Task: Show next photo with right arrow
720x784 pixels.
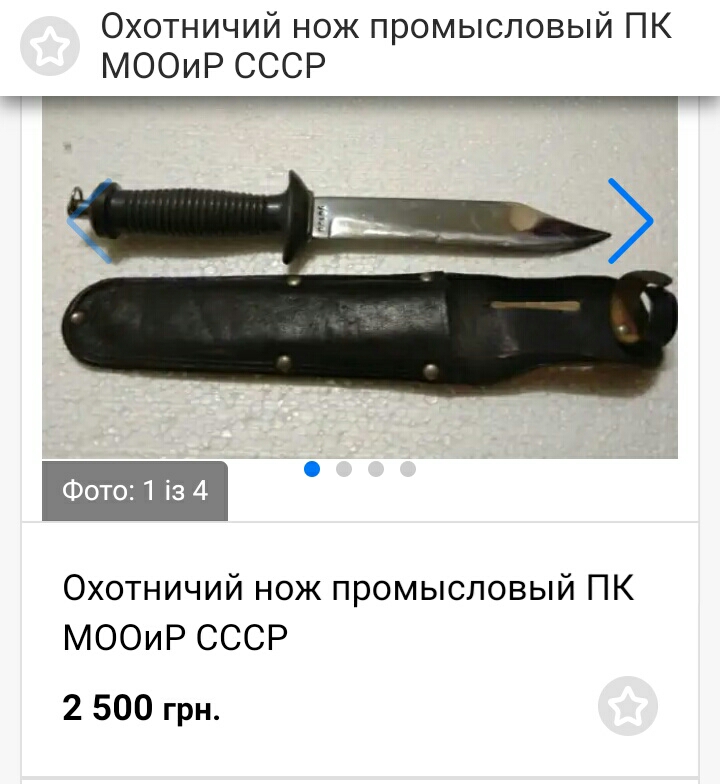Action: tap(631, 221)
